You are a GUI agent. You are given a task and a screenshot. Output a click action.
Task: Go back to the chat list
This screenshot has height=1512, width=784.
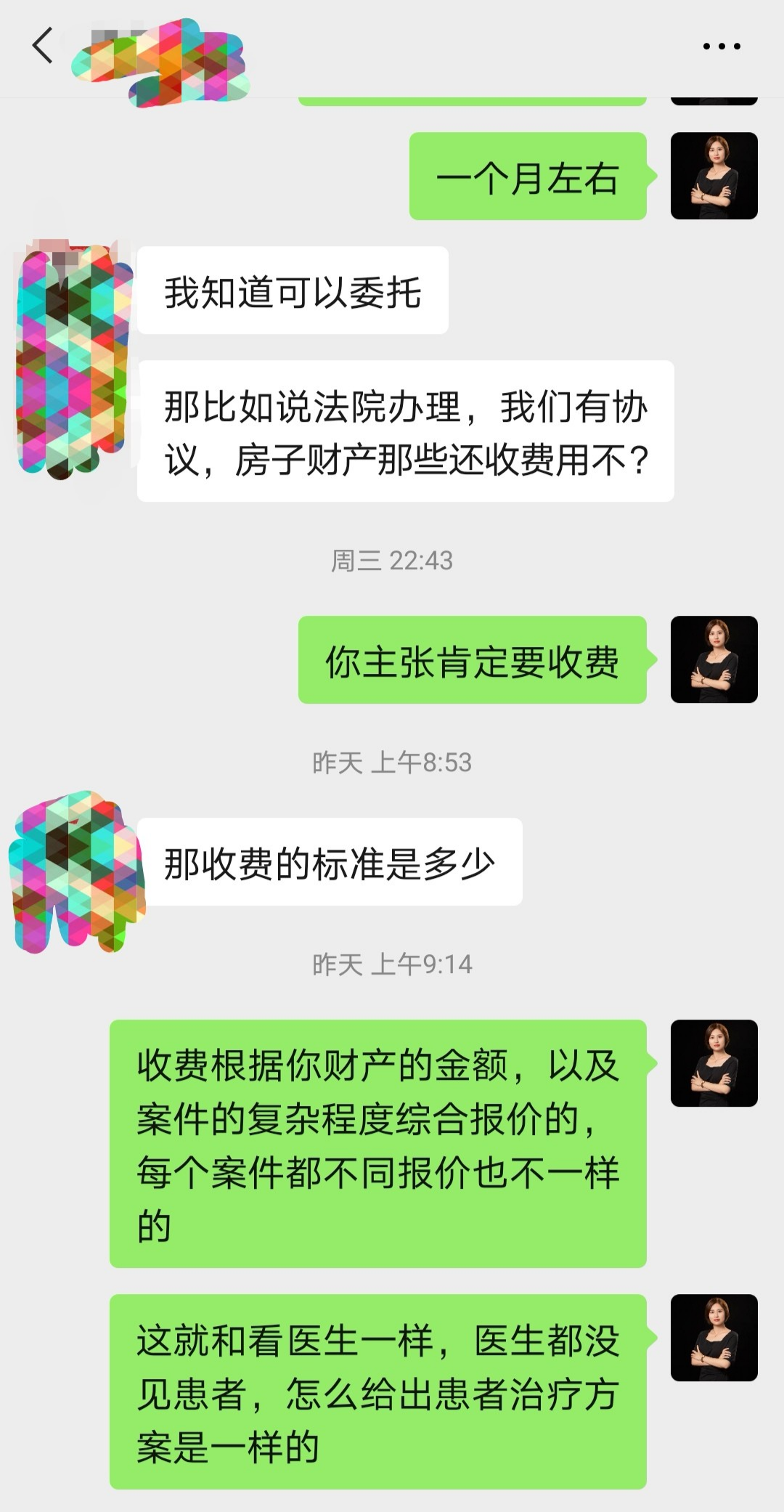click(43, 46)
